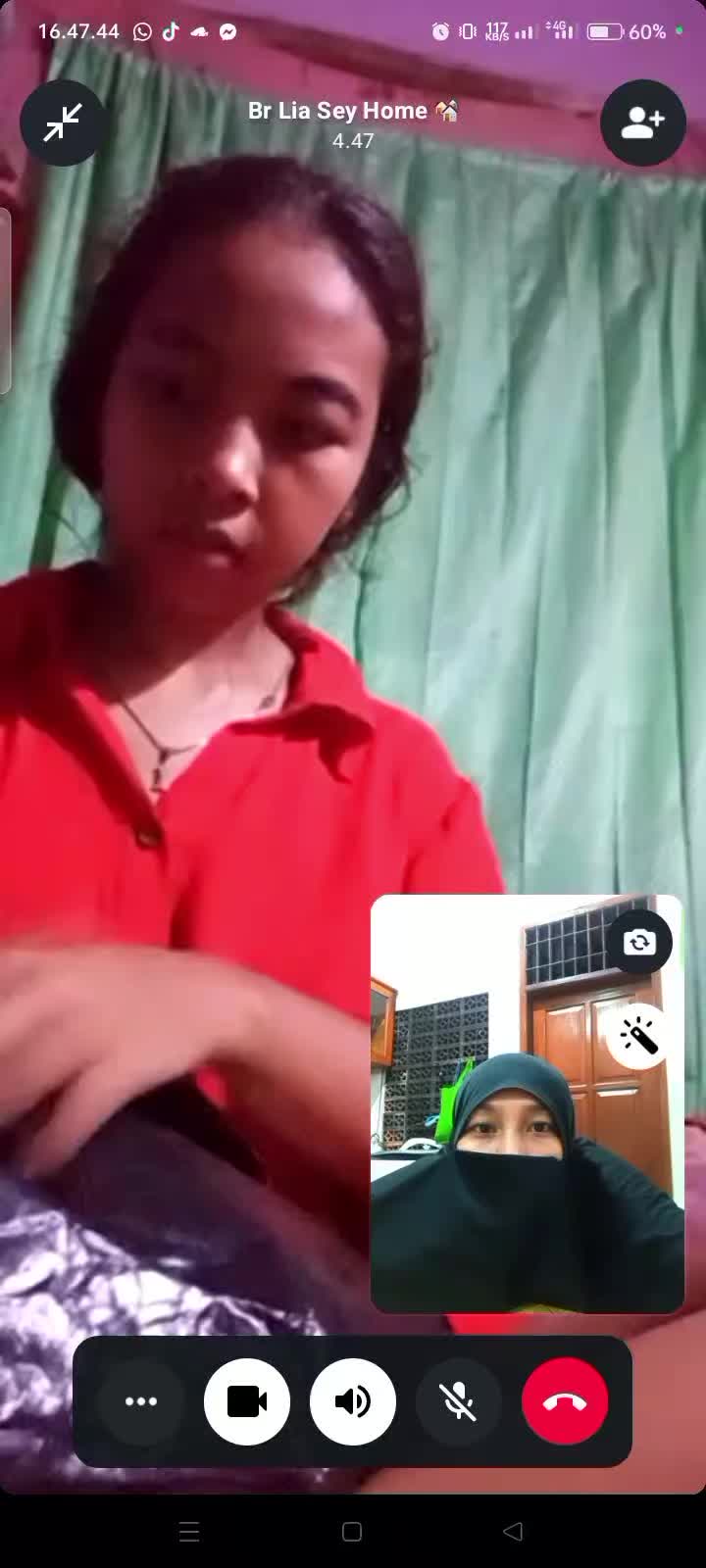The height and width of the screenshot is (1568, 706).
Task: Add a participant to the call
Action: pyautogui.click(x=642, y=122)
